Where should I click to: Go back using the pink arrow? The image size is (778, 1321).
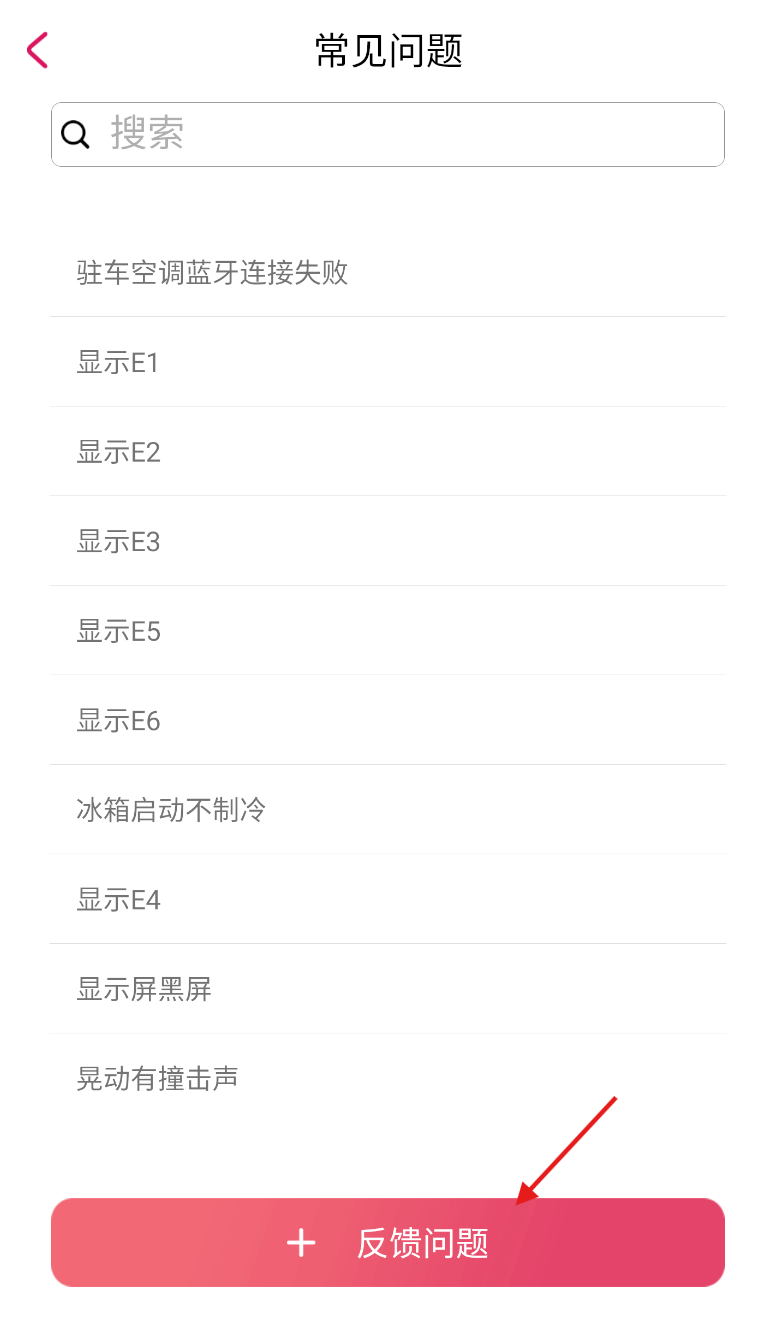[37, 50]
